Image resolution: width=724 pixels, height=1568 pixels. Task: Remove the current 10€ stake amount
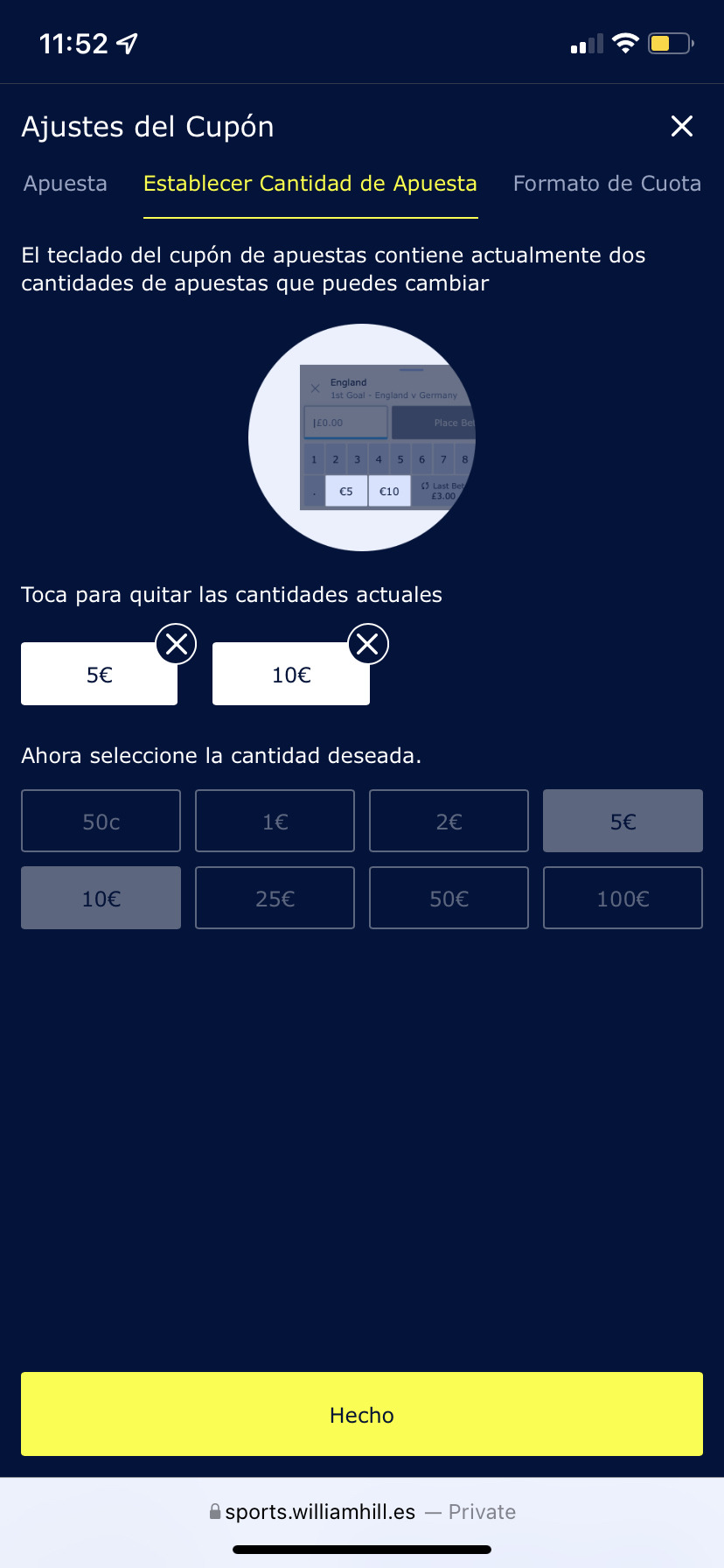pyautogui.click(x=368, y=645)
